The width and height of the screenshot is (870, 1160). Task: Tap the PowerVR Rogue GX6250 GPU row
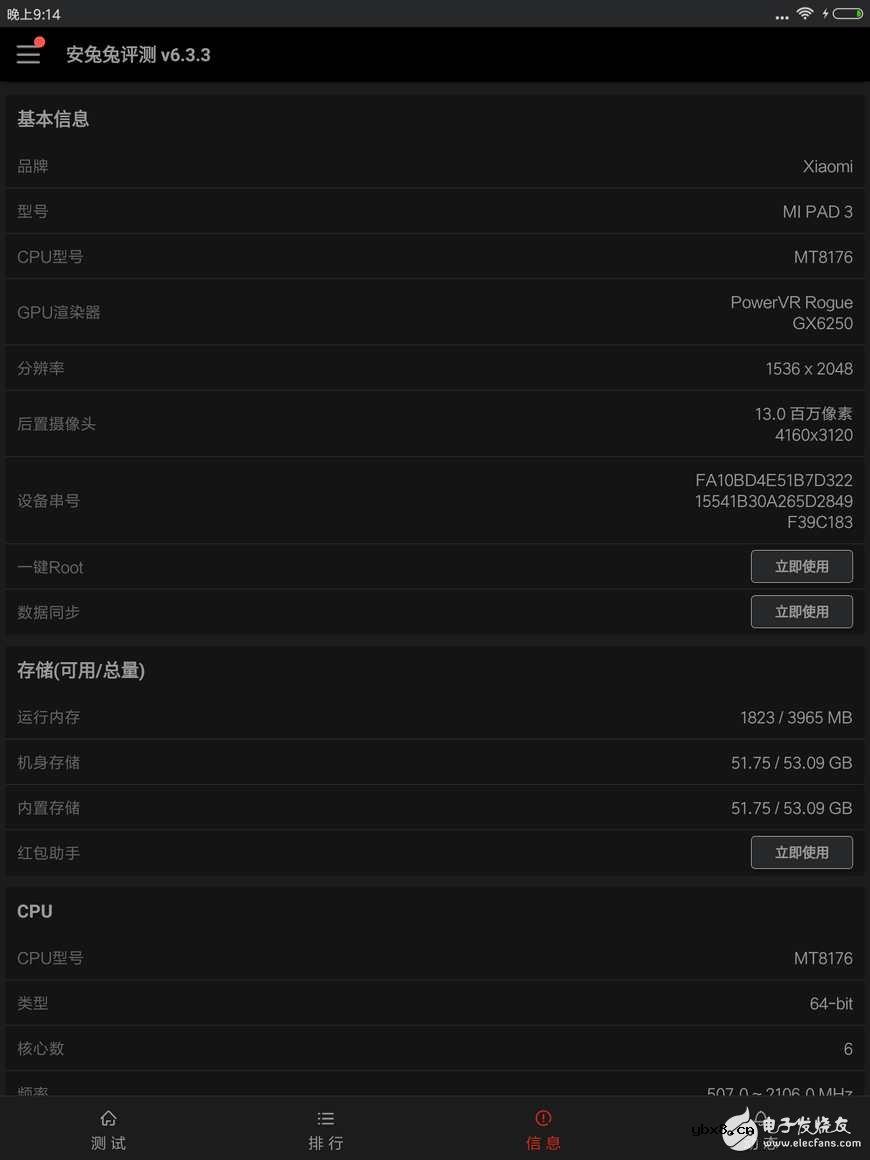(x=435, y=312)
